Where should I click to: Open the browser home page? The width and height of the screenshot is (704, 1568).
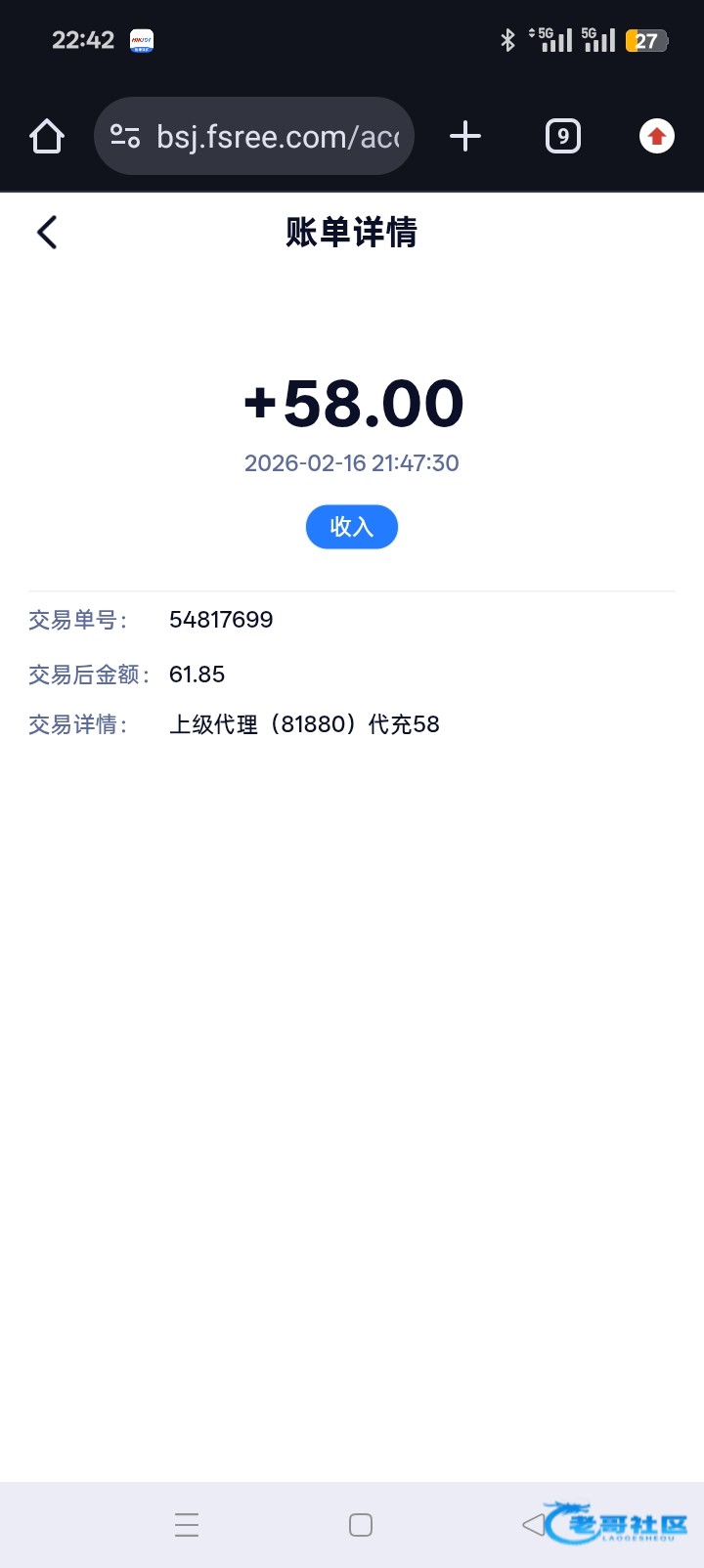tap(47, 137)
